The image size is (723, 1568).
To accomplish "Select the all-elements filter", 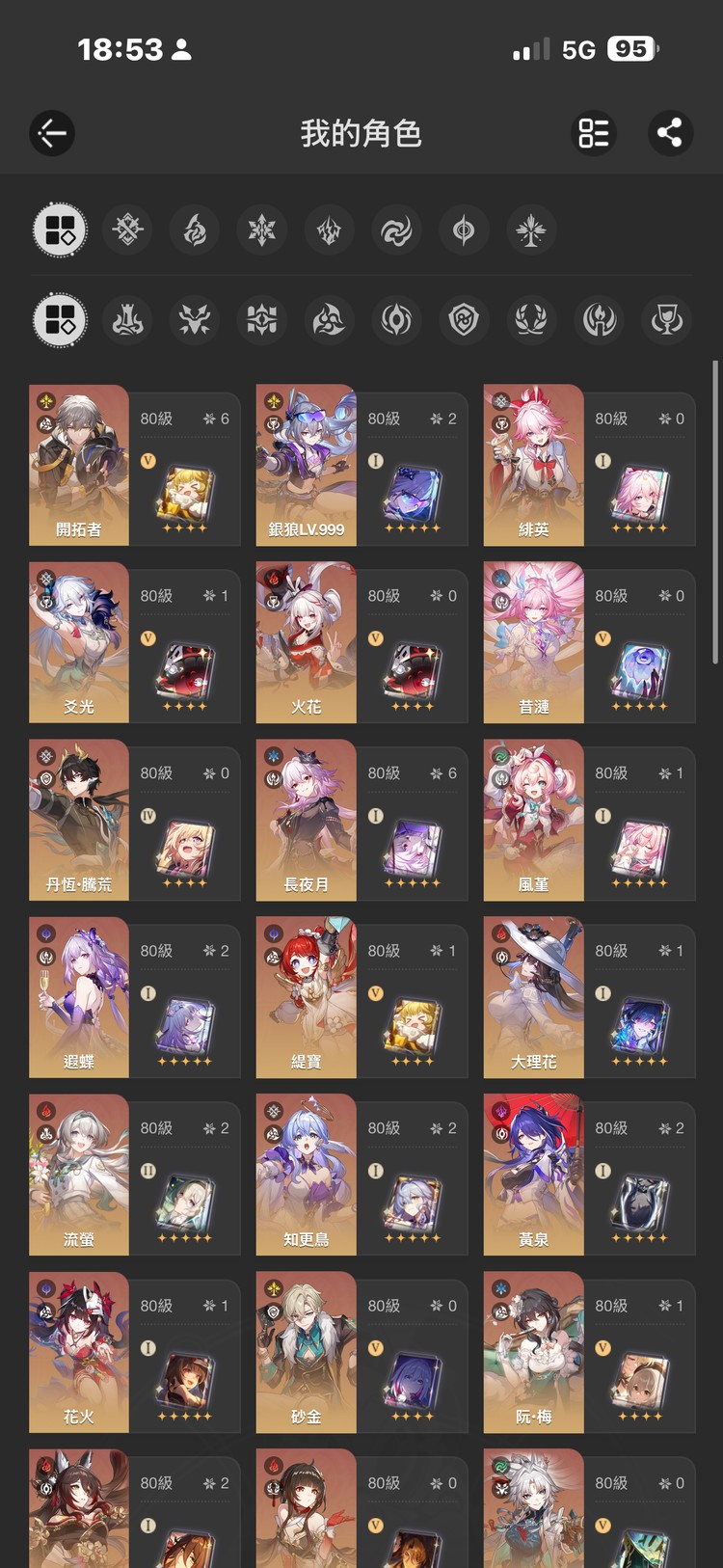I will [x=60, y=230].
